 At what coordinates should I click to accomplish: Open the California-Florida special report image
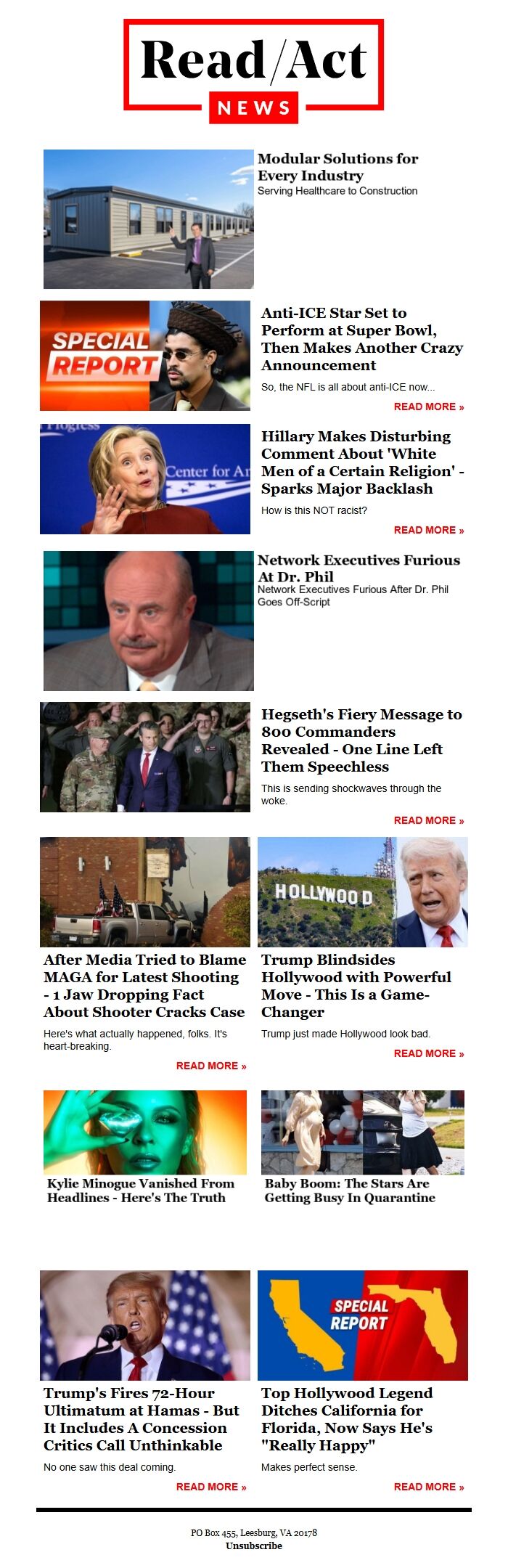point(363,1325)
